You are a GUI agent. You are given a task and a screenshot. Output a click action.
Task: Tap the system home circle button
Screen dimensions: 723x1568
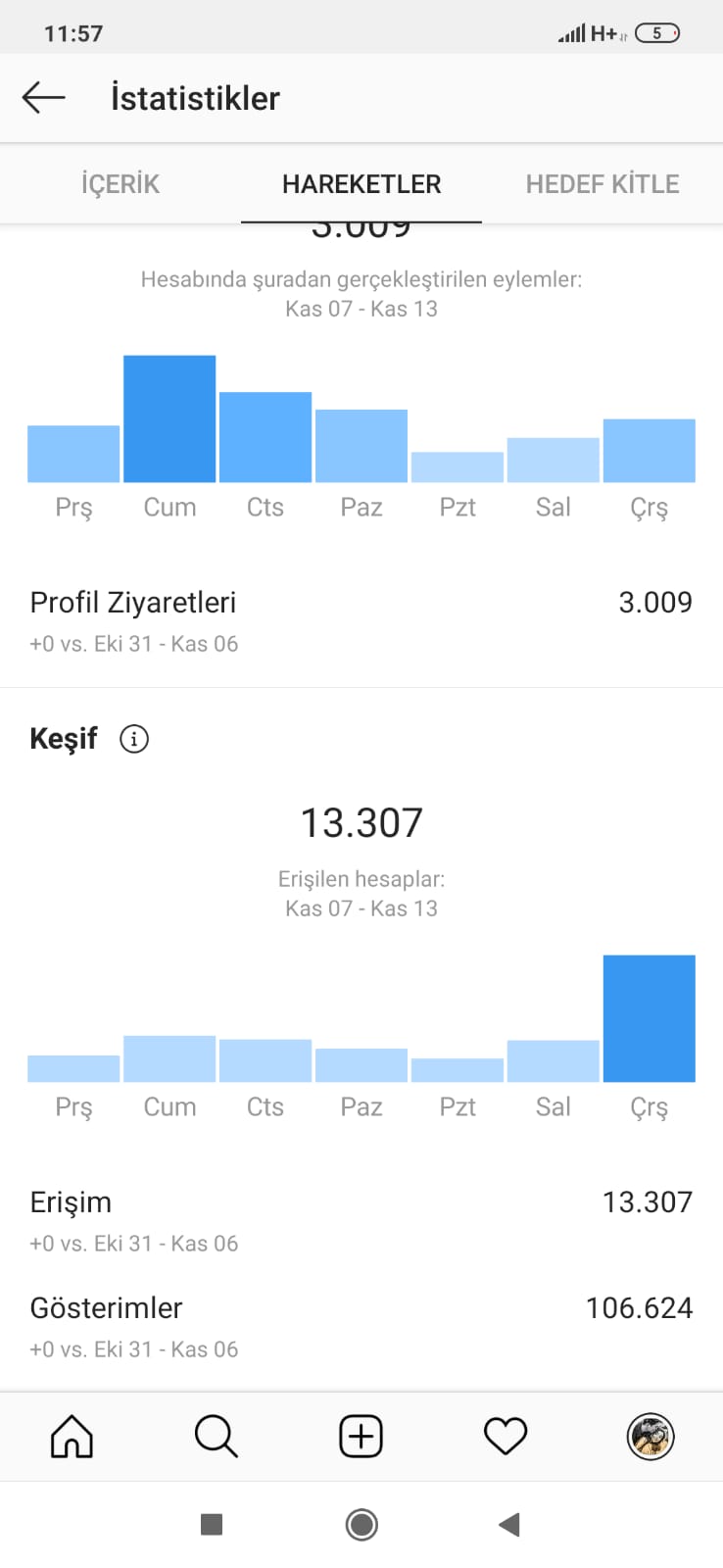pos(361,1525)
